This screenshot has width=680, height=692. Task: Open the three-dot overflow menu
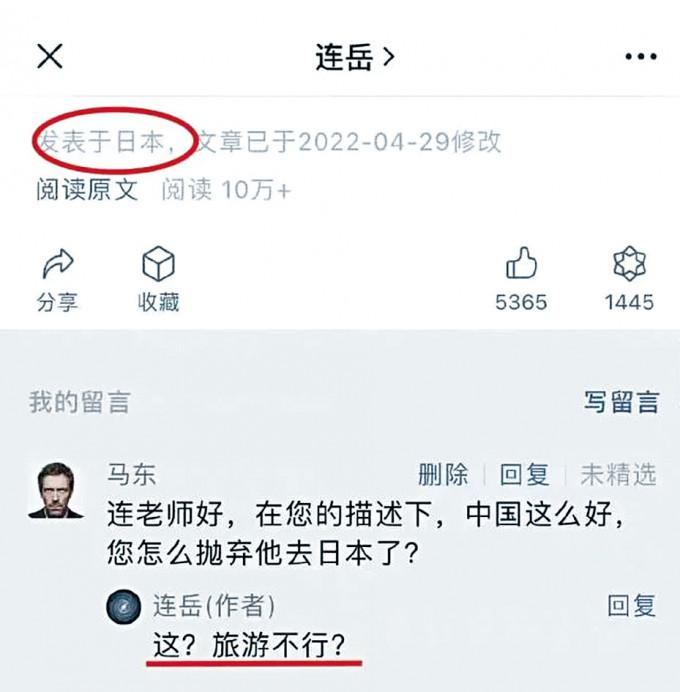[640, 57]
